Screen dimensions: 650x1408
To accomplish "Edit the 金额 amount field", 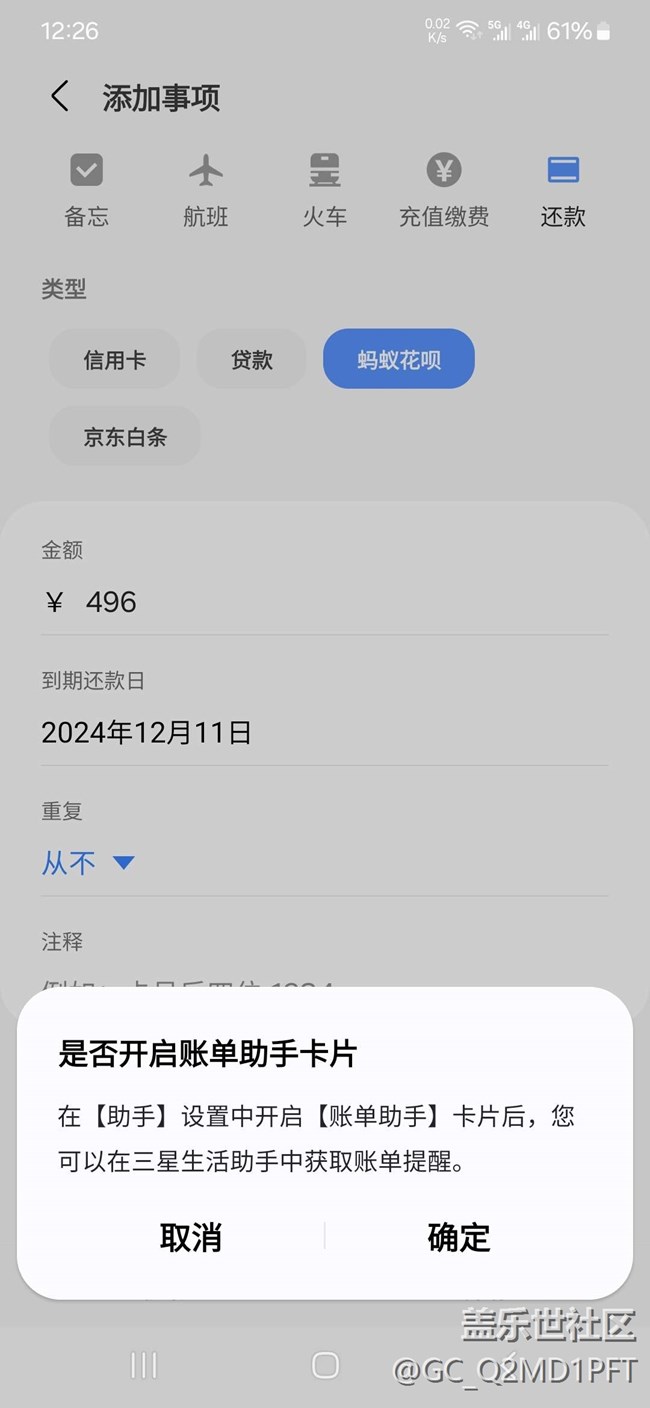I will point(324,602).
